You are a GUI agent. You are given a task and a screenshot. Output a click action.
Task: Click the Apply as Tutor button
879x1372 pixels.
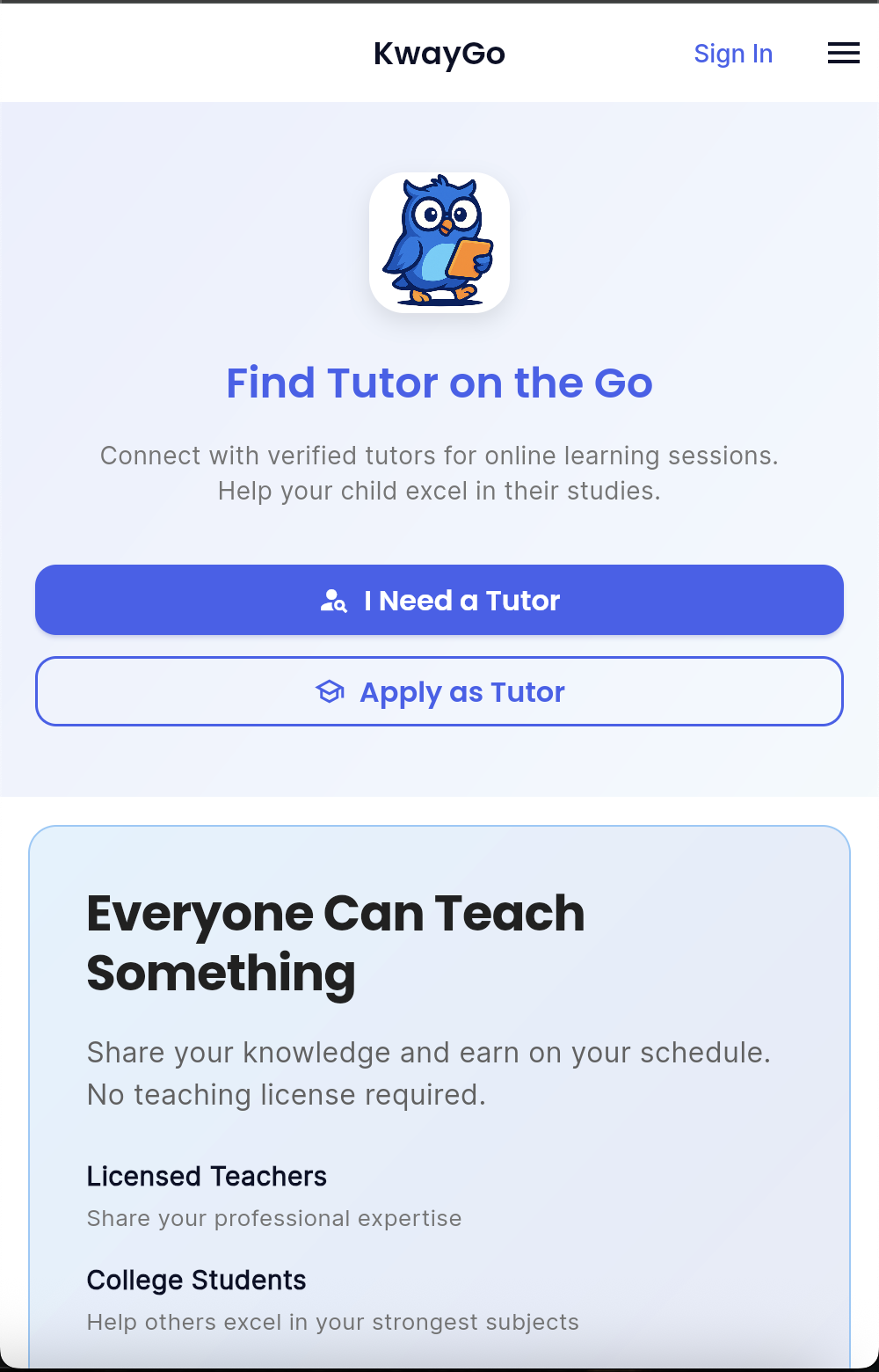tap(439, 691)
